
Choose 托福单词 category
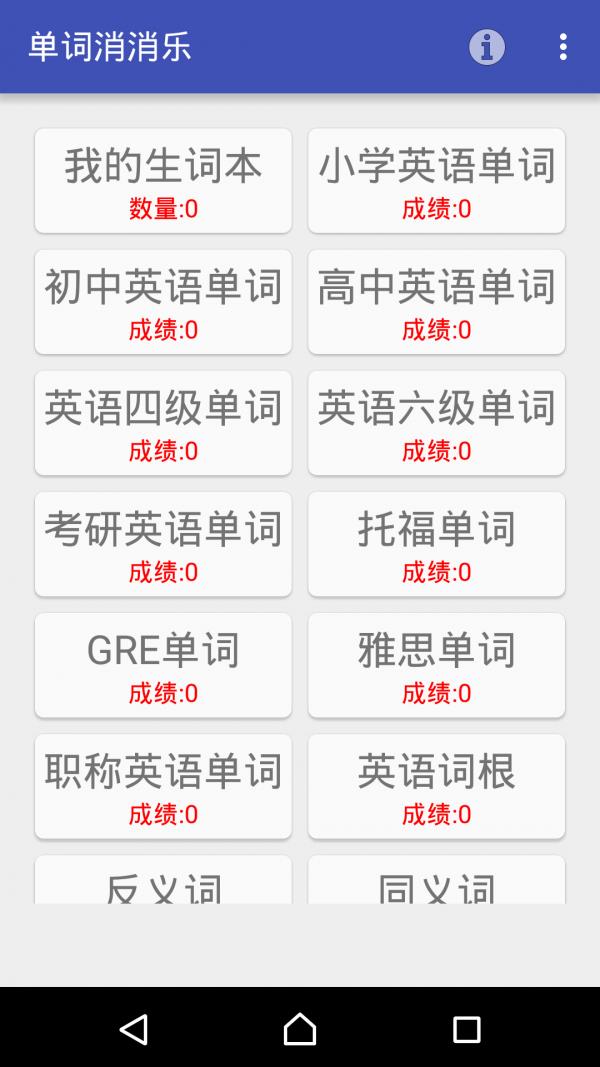437,544
